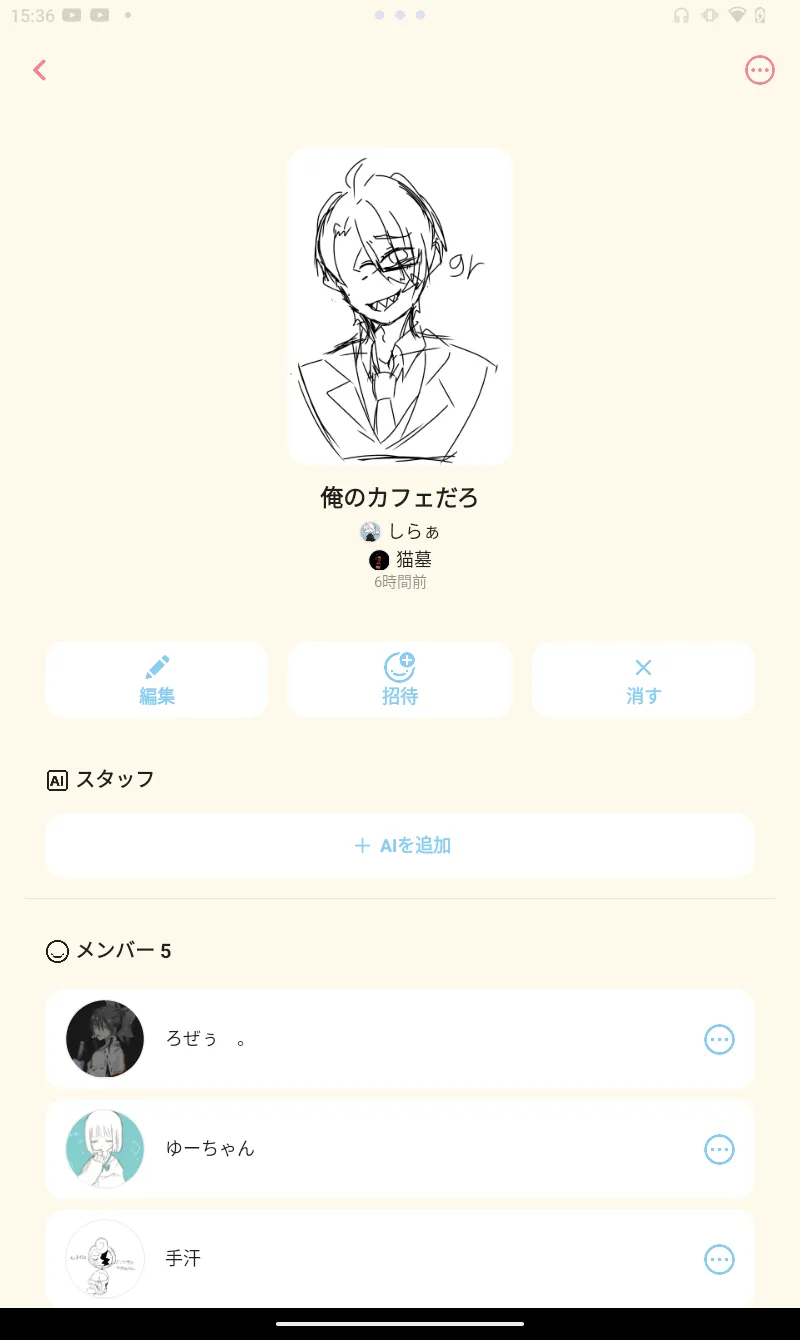Open member ろぜぅ's row
800x1340 pixels.
click(x=400, y=1039)
